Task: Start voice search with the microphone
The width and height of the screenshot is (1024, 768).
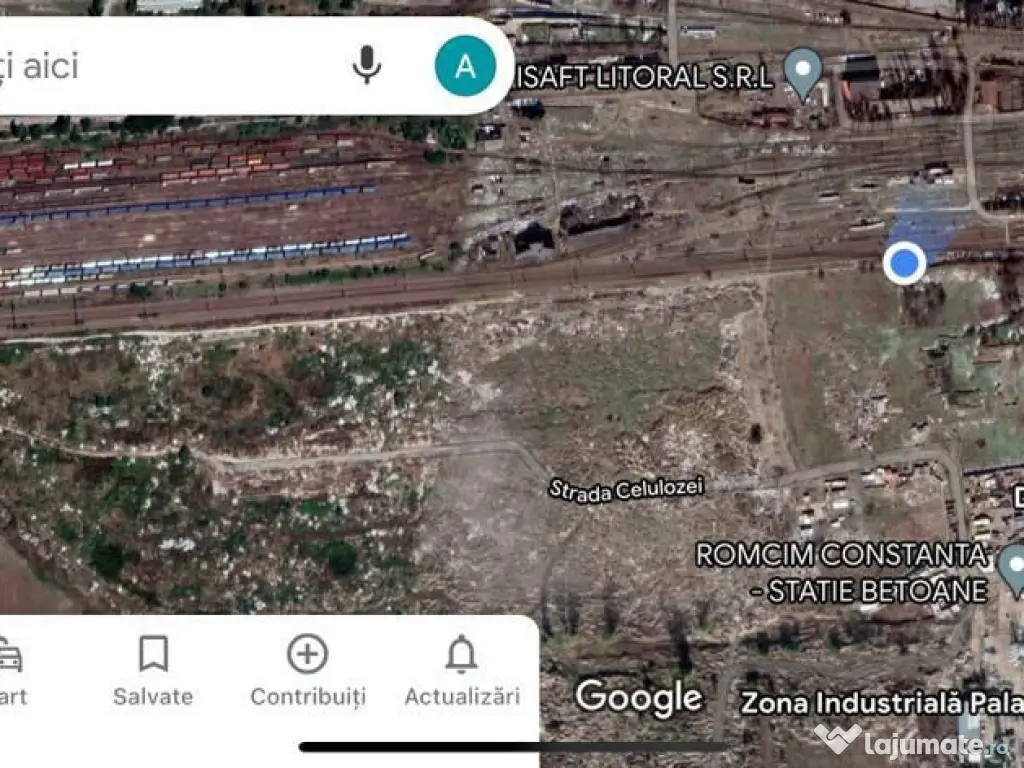Action: coord(367,66)
